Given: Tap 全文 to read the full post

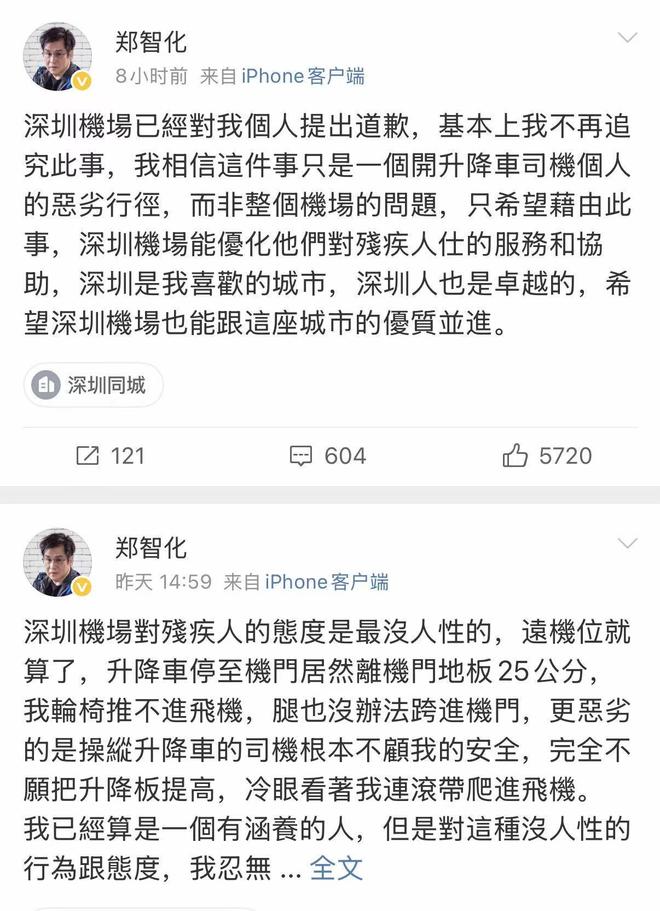Looking at the screenshot, I should click(x=336, y=867).
